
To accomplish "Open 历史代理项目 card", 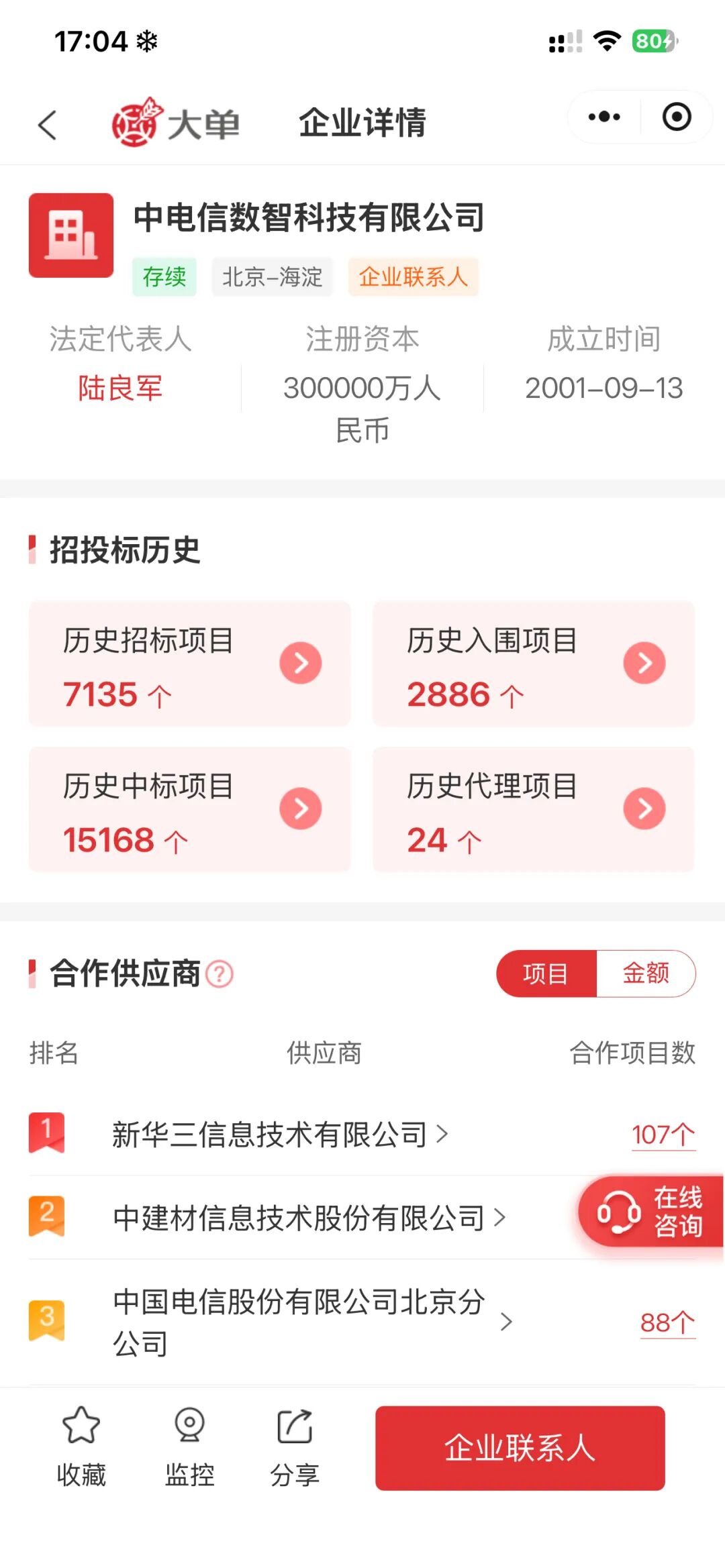I will click(534, 809).
